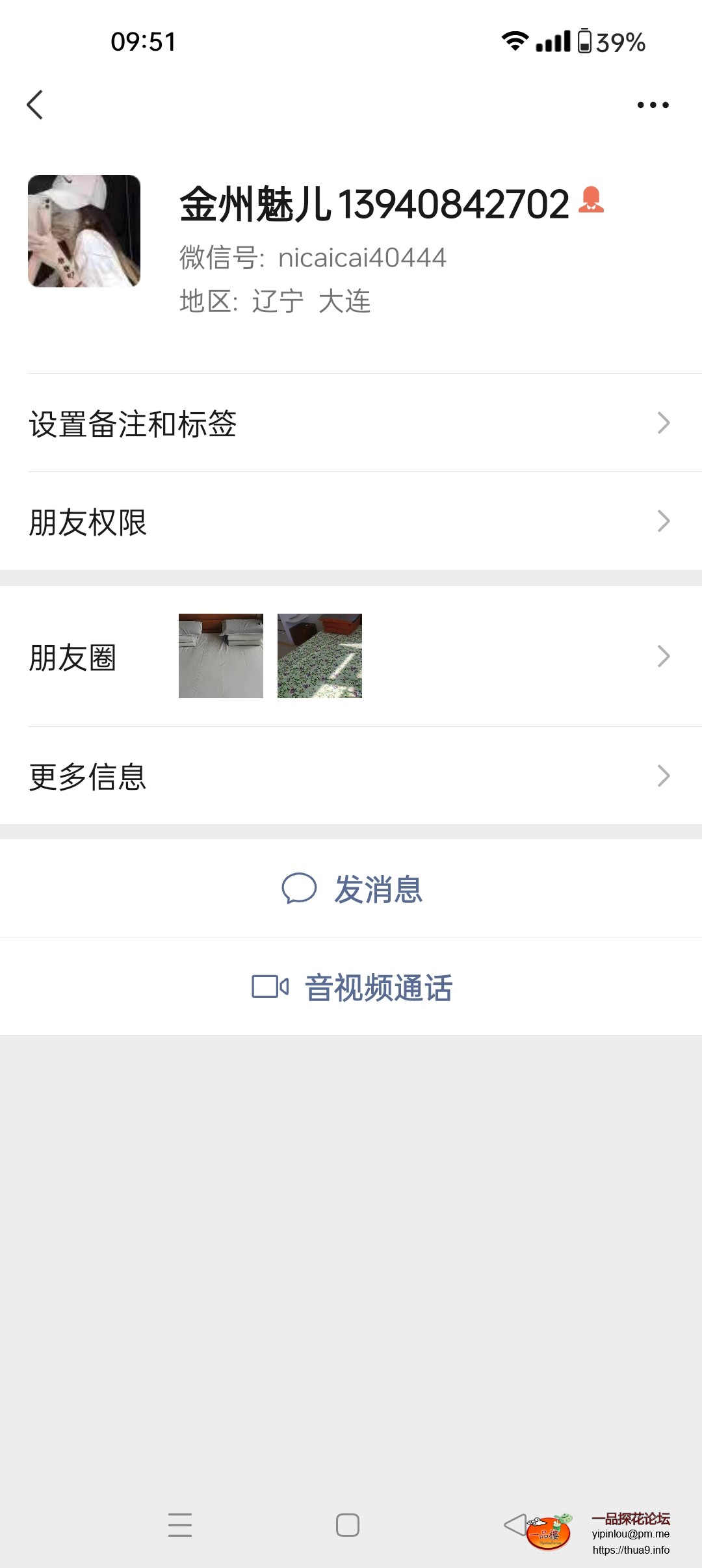Start 音视频通话 call
This screenshot has width=702, height=1568.
pos(352,987)
